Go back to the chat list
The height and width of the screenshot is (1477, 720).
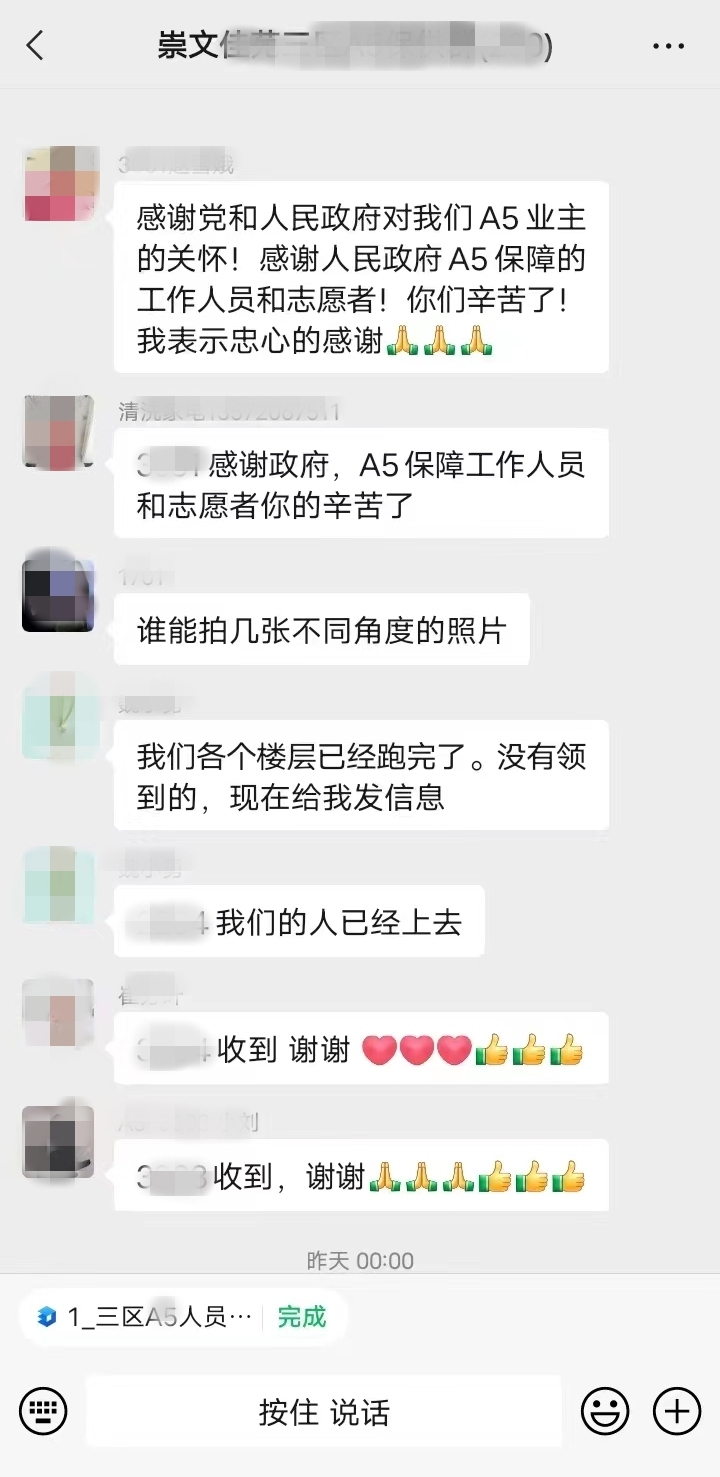click(36, 45)
